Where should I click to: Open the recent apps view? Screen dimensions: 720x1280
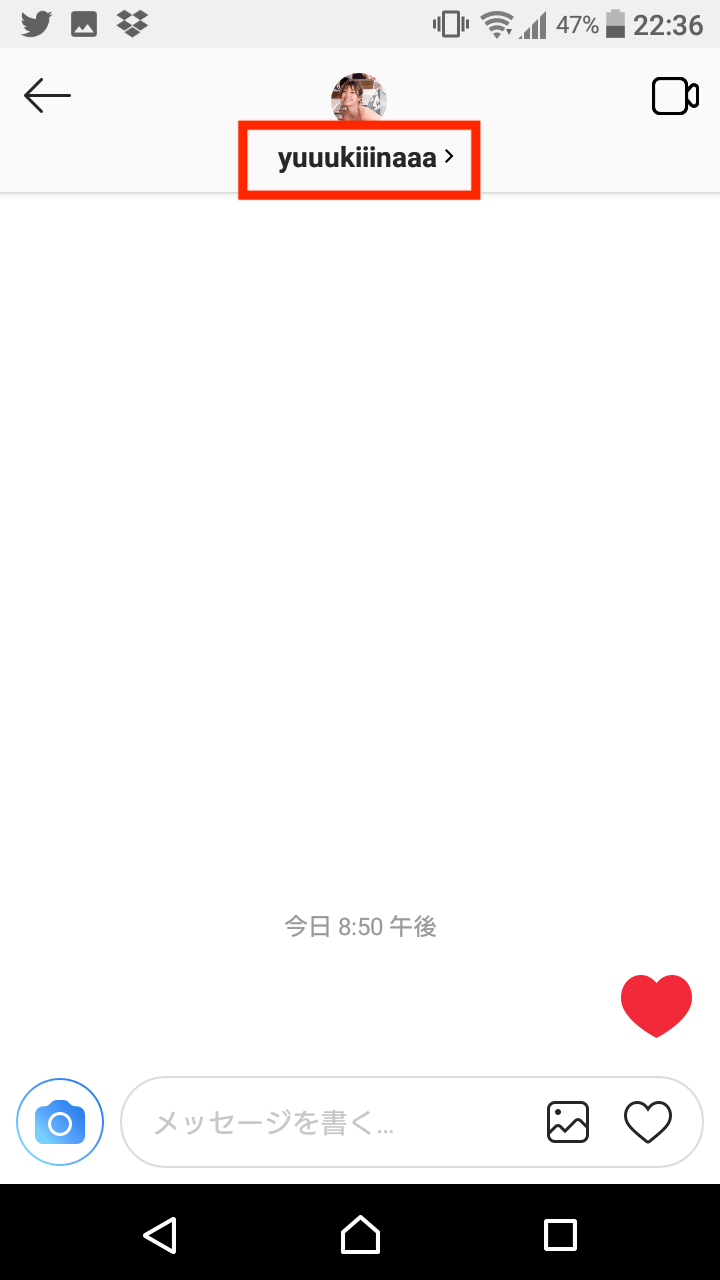[x=560, y=1234]
